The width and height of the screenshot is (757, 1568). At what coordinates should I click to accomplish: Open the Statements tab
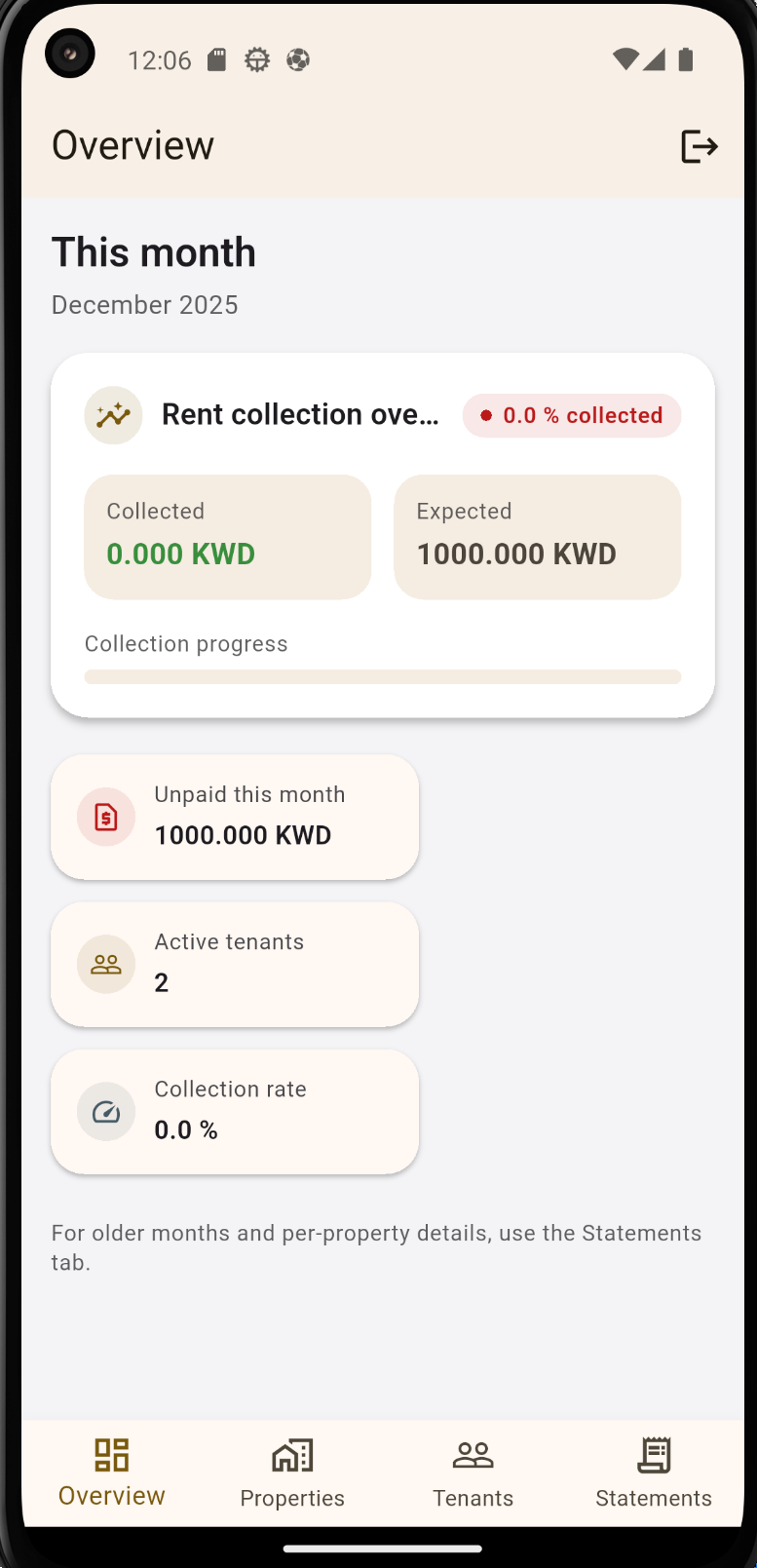click(x=653, y=1473)
